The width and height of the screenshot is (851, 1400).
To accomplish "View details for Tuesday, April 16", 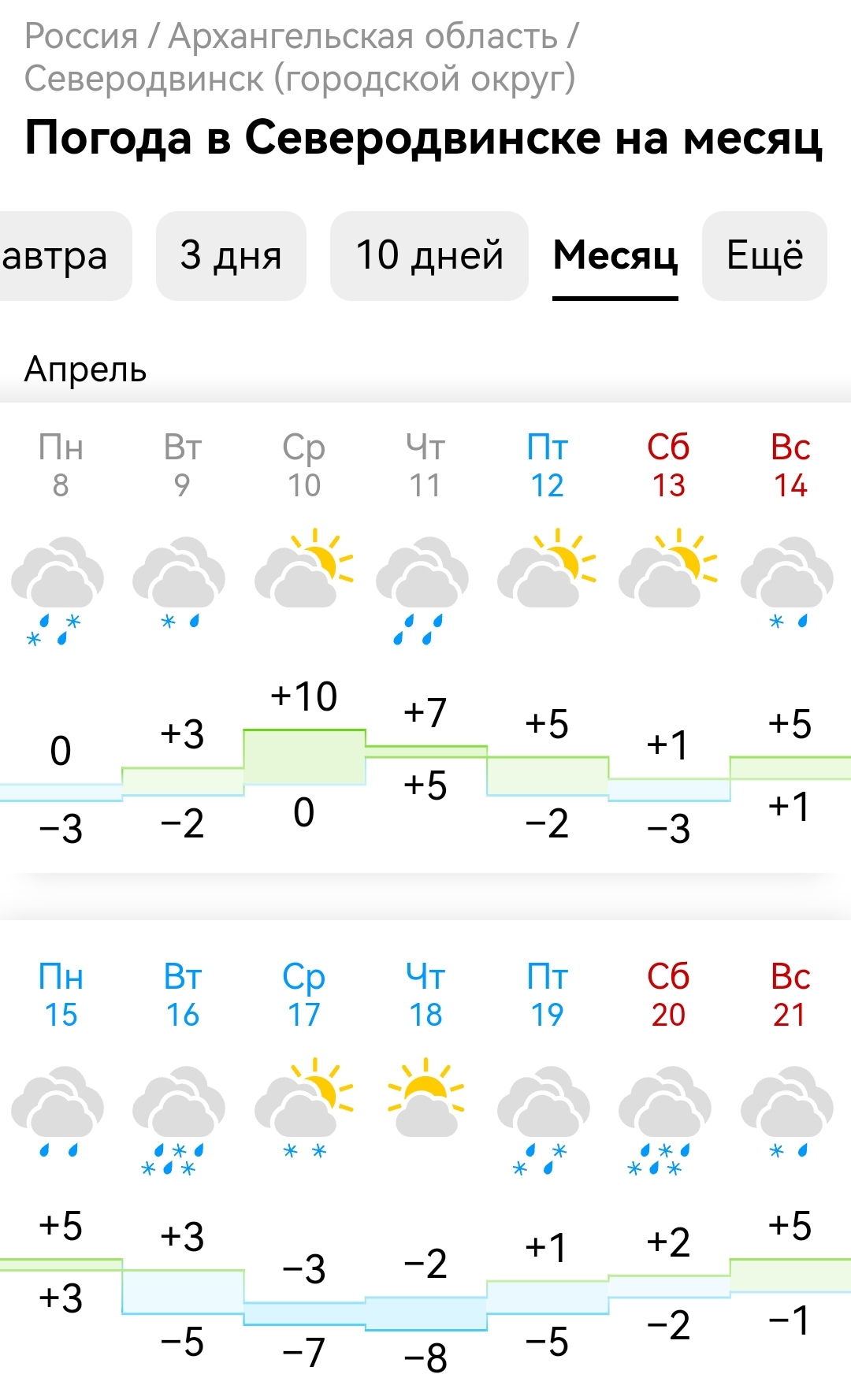I will pos(183,1160).
